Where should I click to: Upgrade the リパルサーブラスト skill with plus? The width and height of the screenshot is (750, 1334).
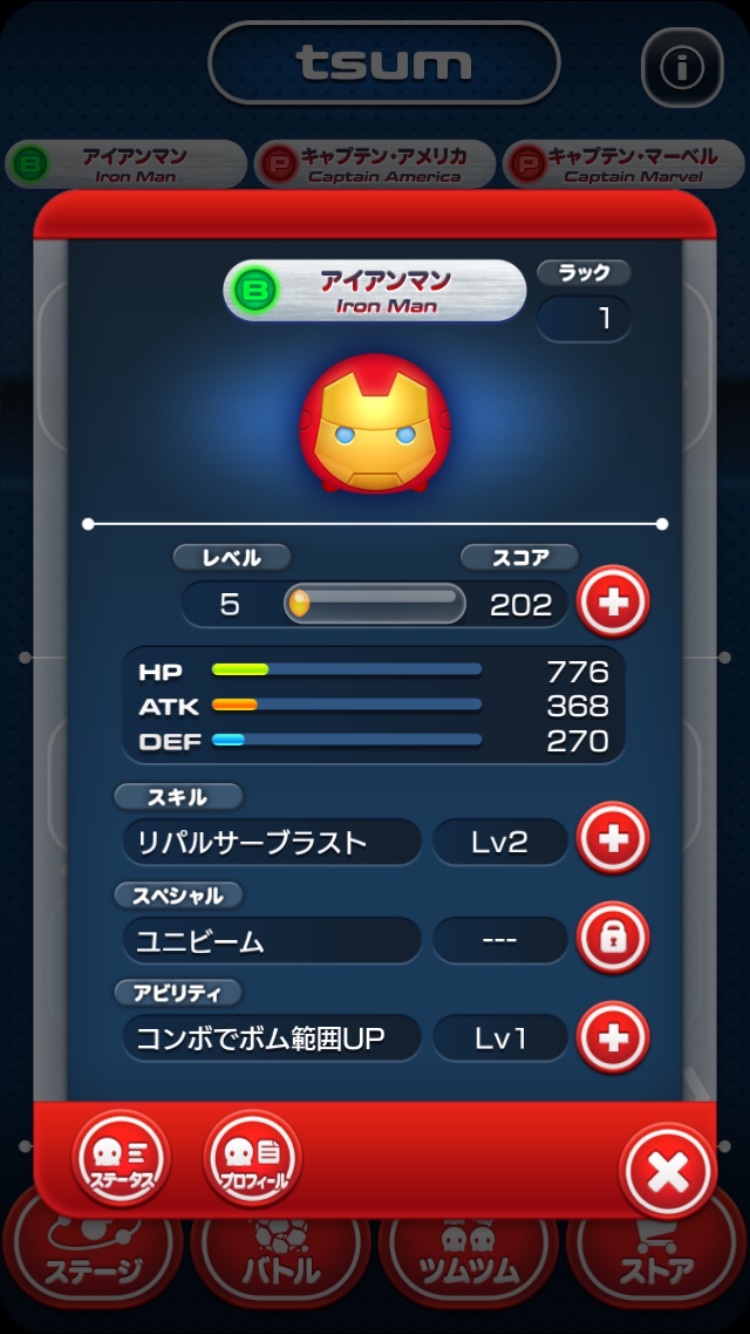(x=613, y=839)
